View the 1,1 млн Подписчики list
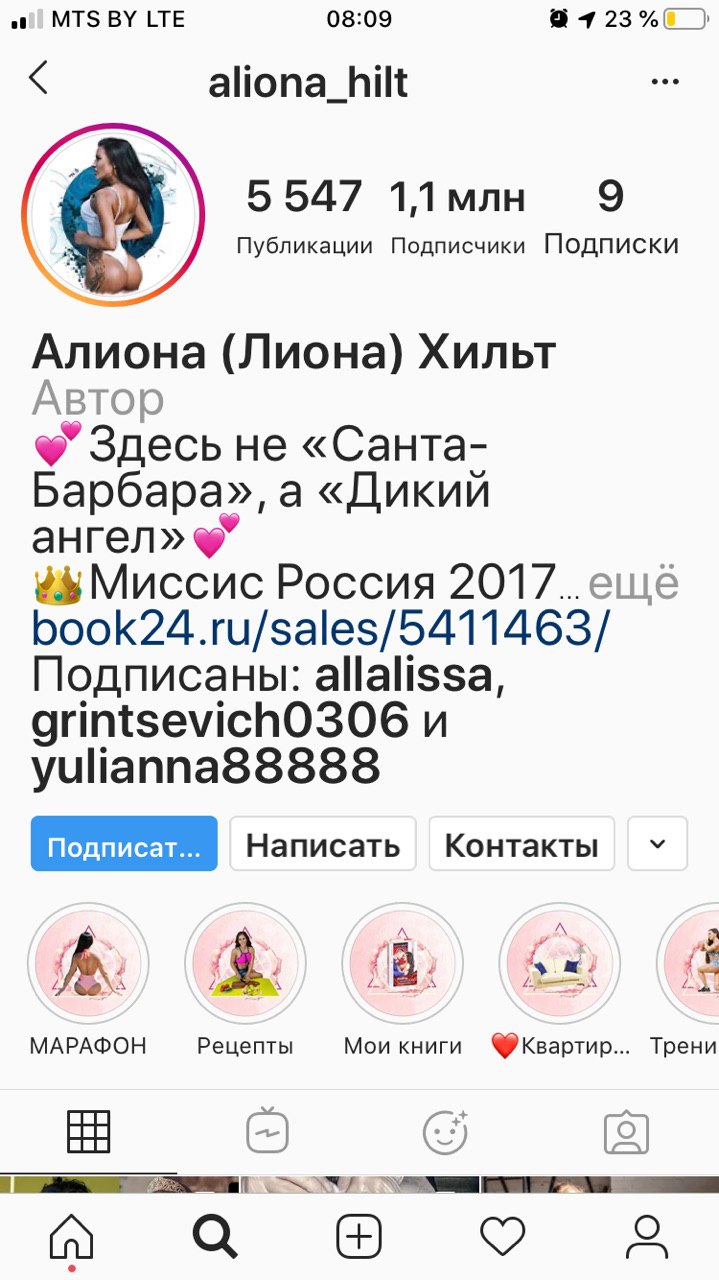Viewport: 719px width, 1280px height. 458,216
